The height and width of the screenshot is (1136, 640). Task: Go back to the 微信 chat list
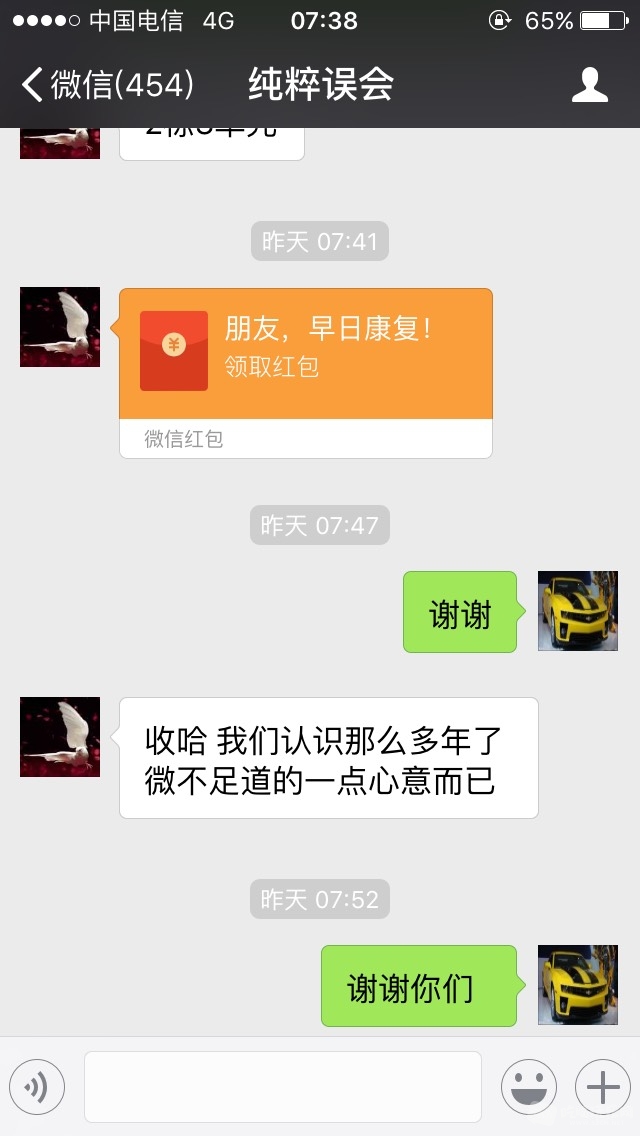(105, 85)
